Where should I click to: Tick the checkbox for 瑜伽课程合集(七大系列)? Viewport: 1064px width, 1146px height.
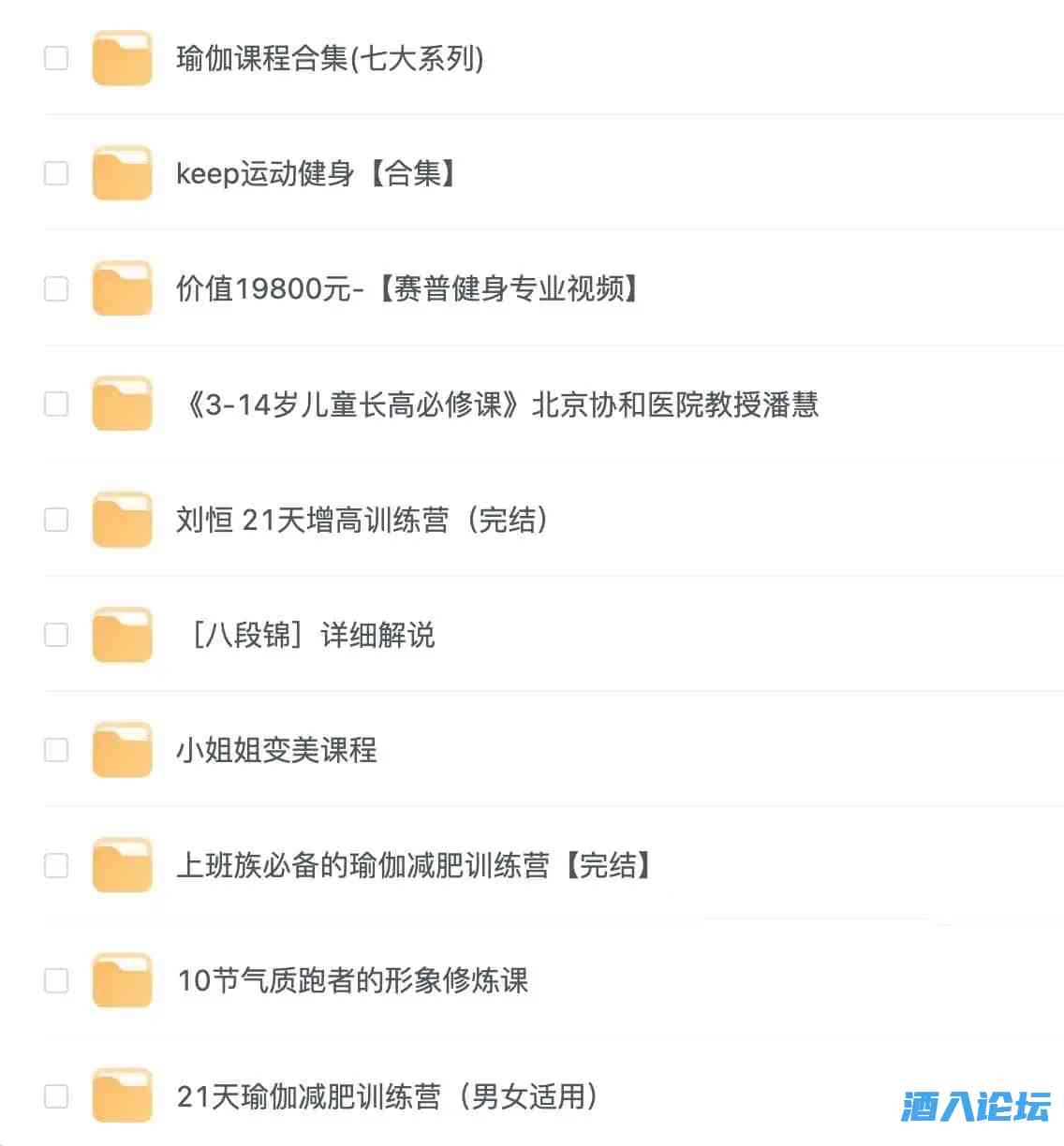56,58
